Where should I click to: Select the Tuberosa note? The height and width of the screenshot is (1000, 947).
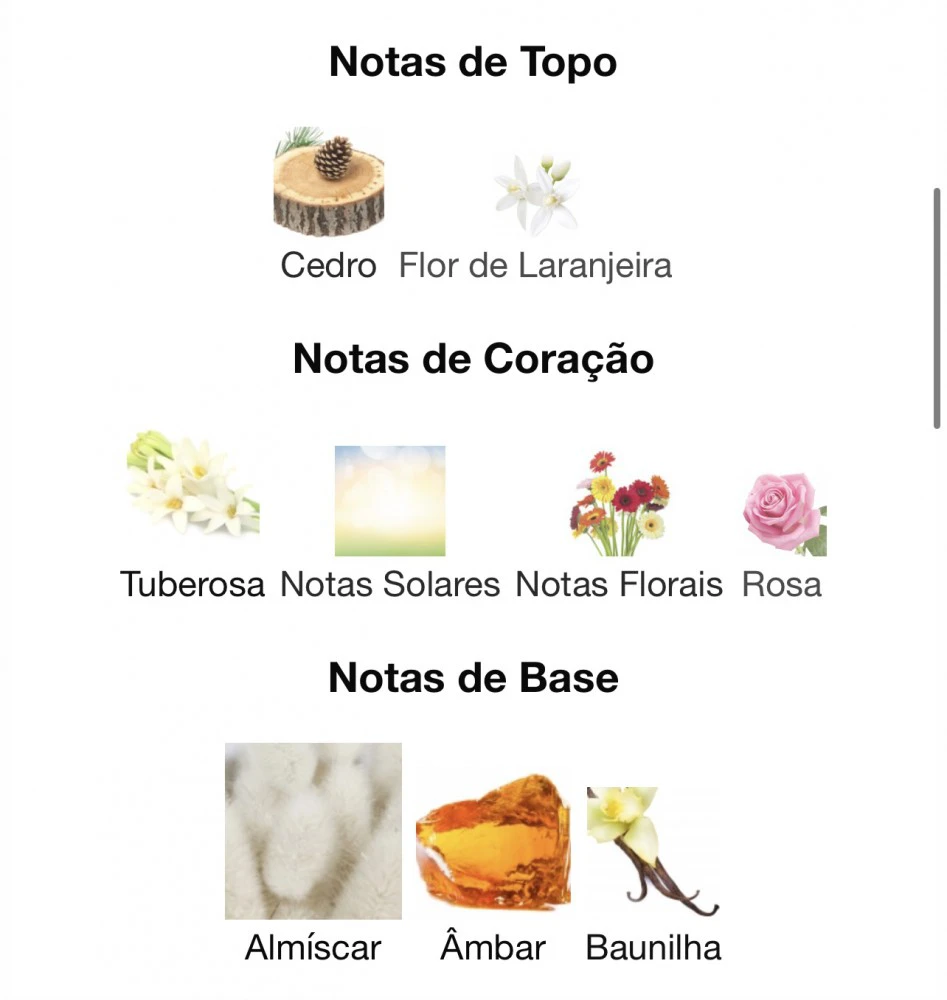coord(193,485)
